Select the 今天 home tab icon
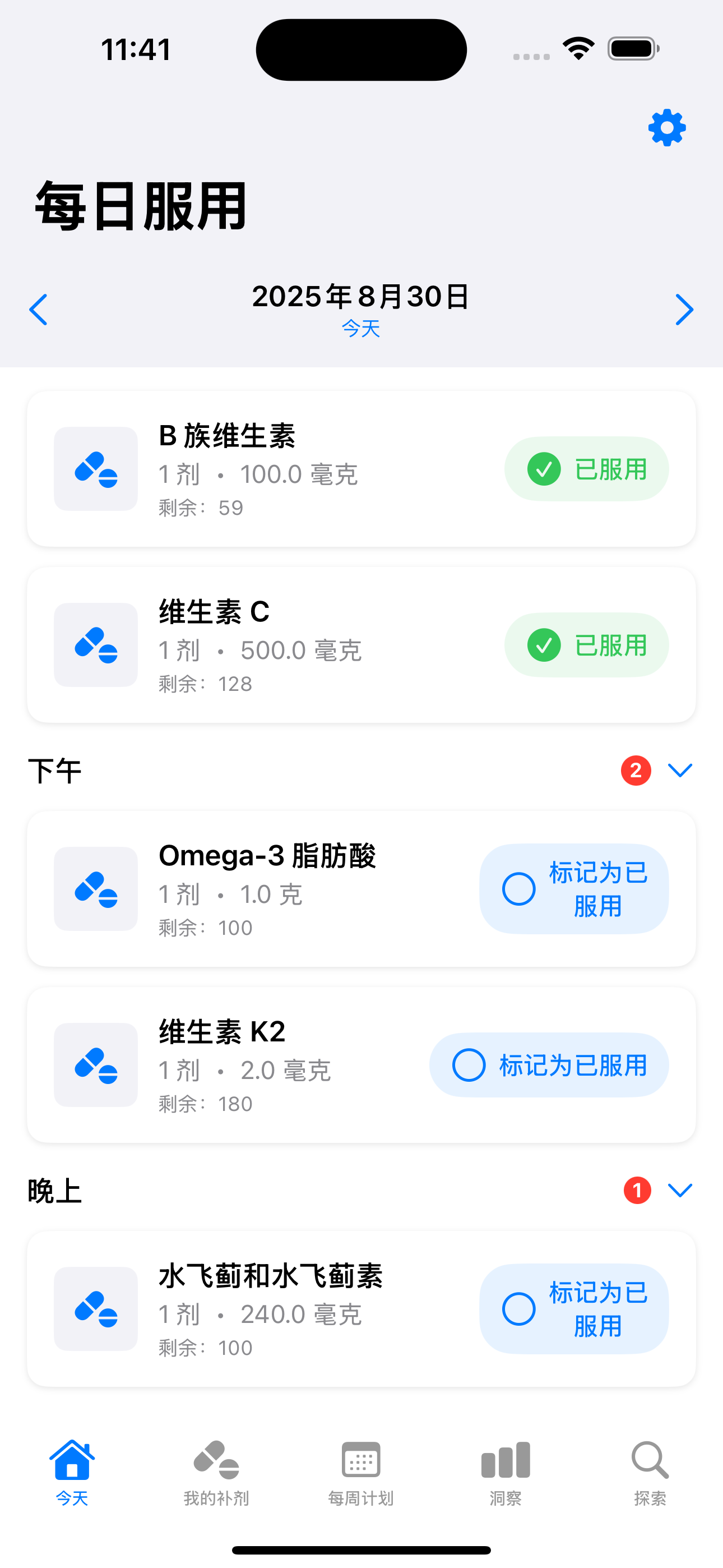 point(72,1461)
